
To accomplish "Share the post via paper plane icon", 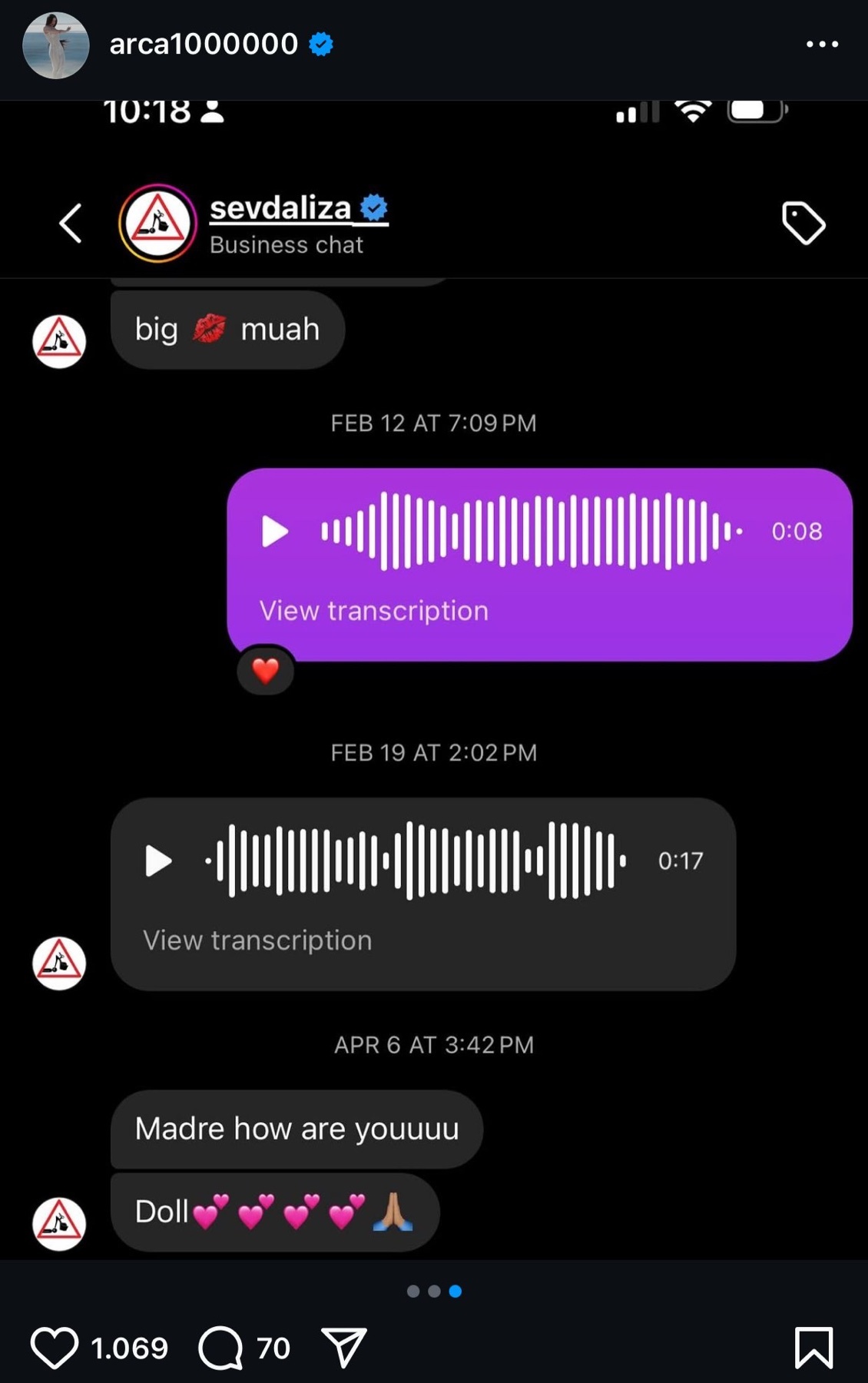I will pos(343,1348).
